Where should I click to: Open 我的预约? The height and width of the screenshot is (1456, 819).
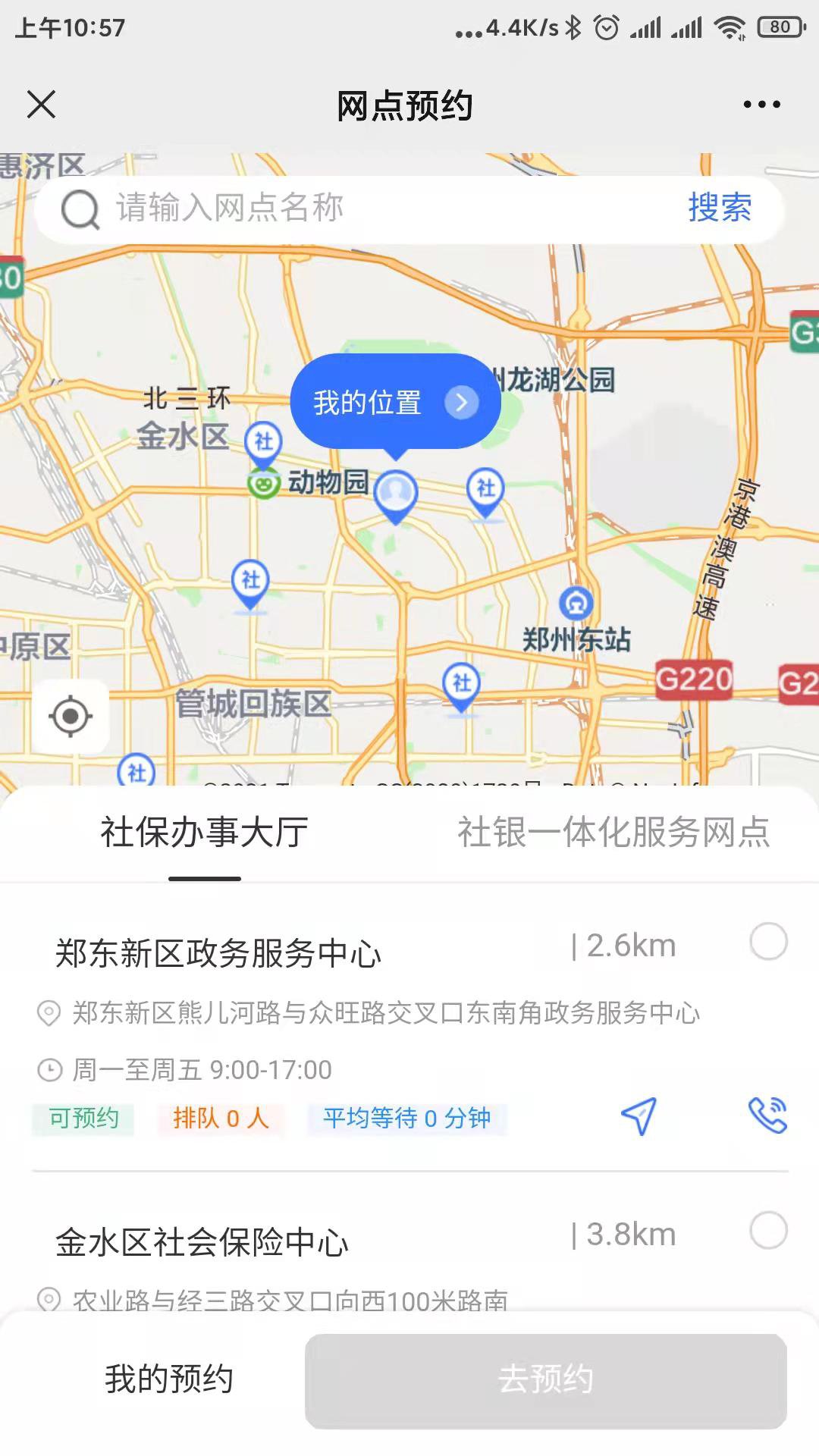(x=168, y=1379)
